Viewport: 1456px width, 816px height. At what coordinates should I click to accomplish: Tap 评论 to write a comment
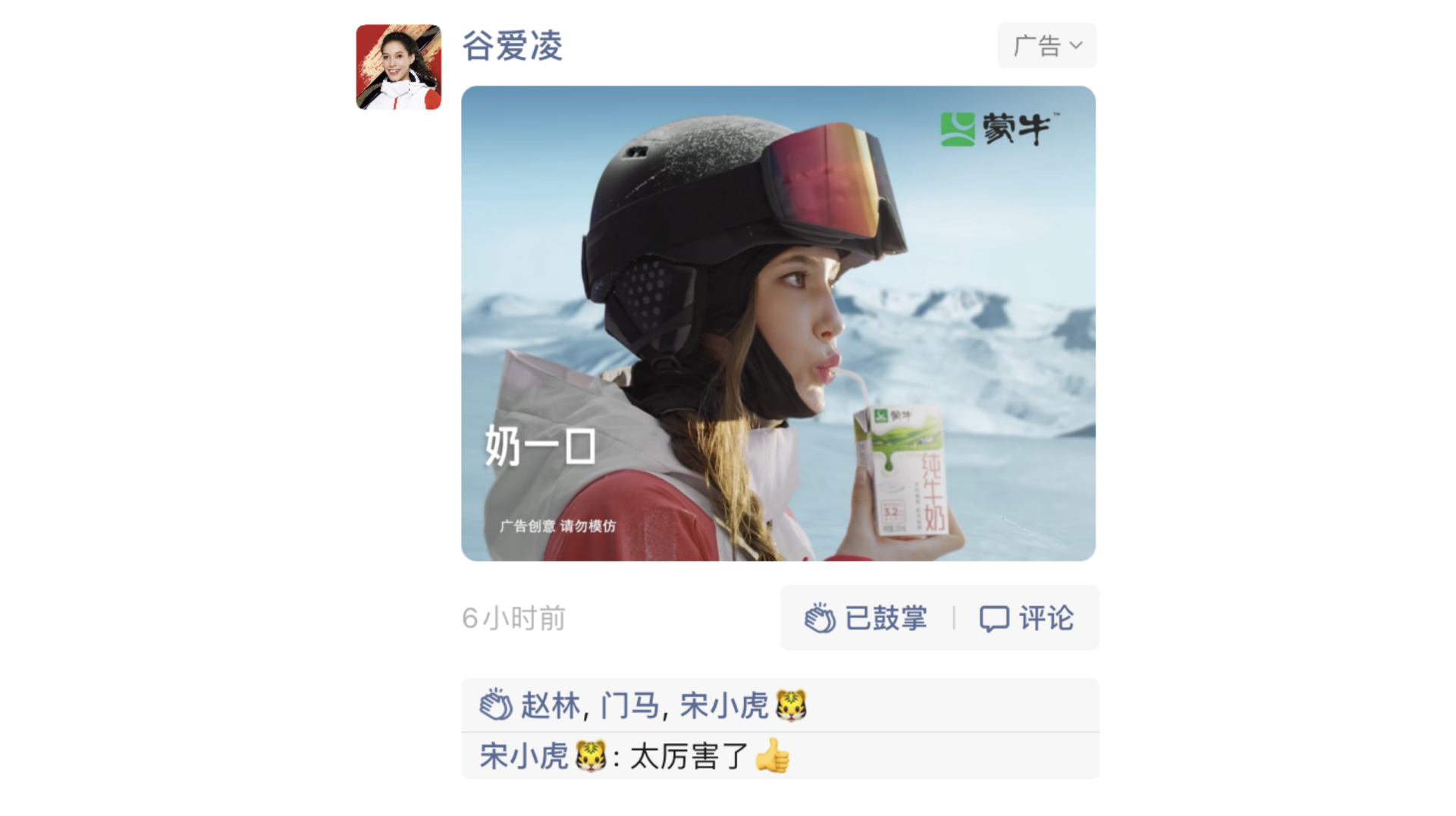(1027, 618)
